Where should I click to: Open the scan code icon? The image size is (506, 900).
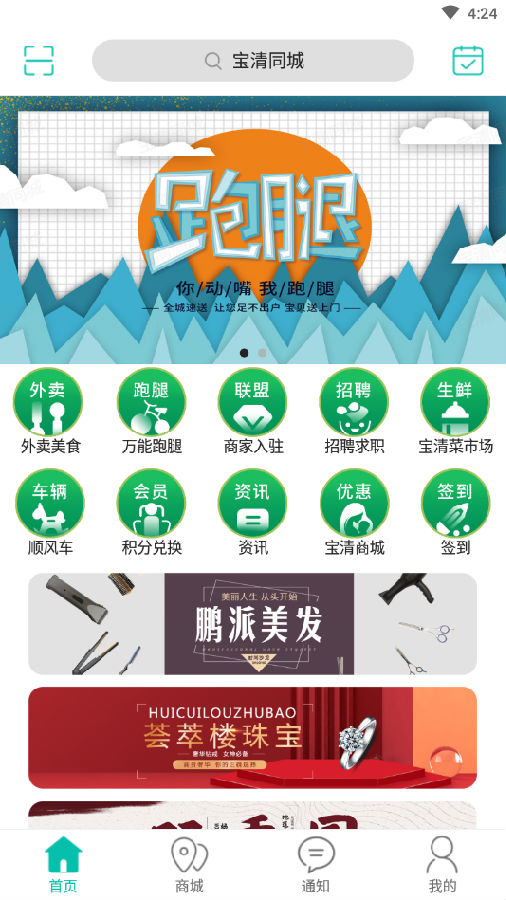point(39,60)
